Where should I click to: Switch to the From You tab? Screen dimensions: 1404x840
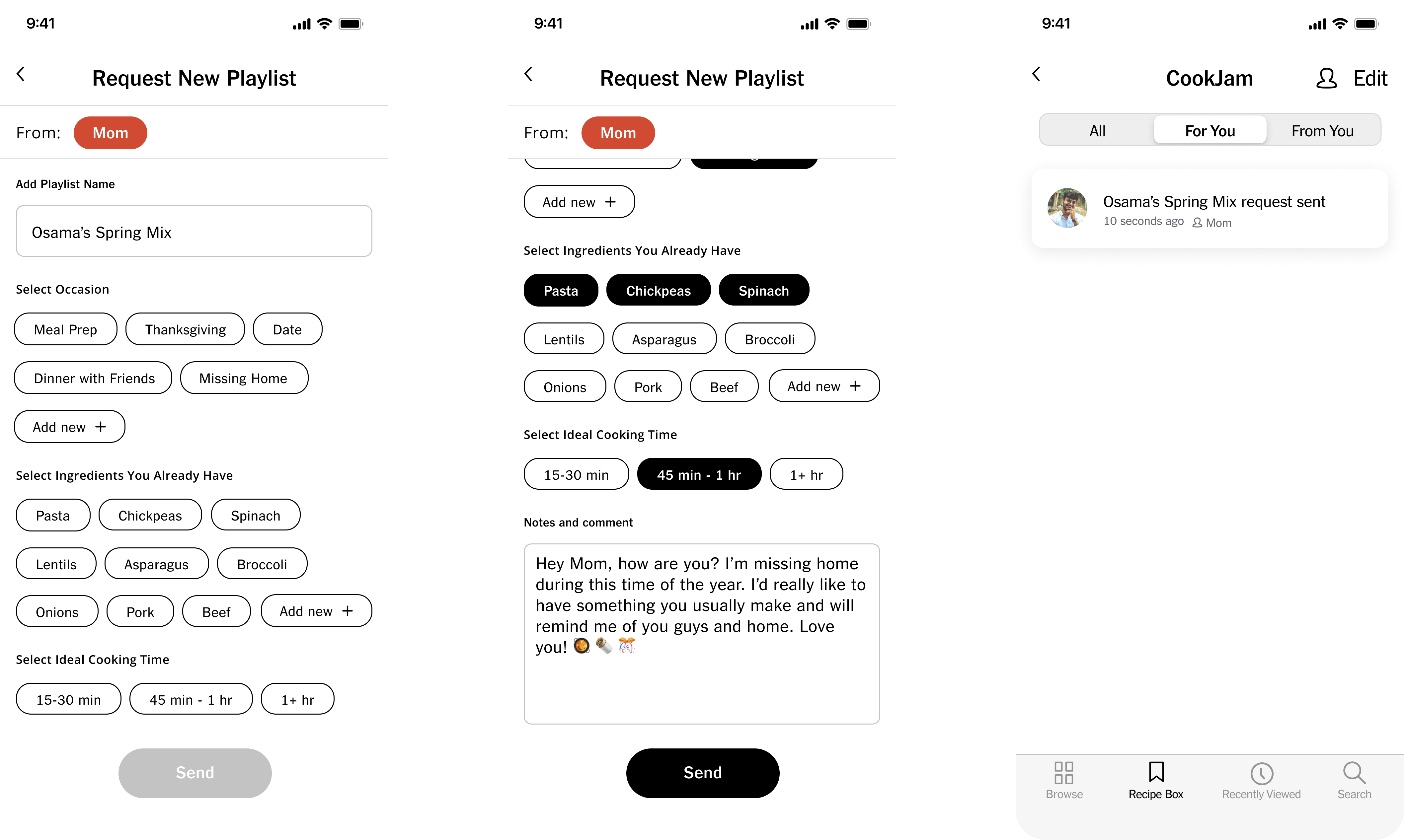(x=1322, y=130)
